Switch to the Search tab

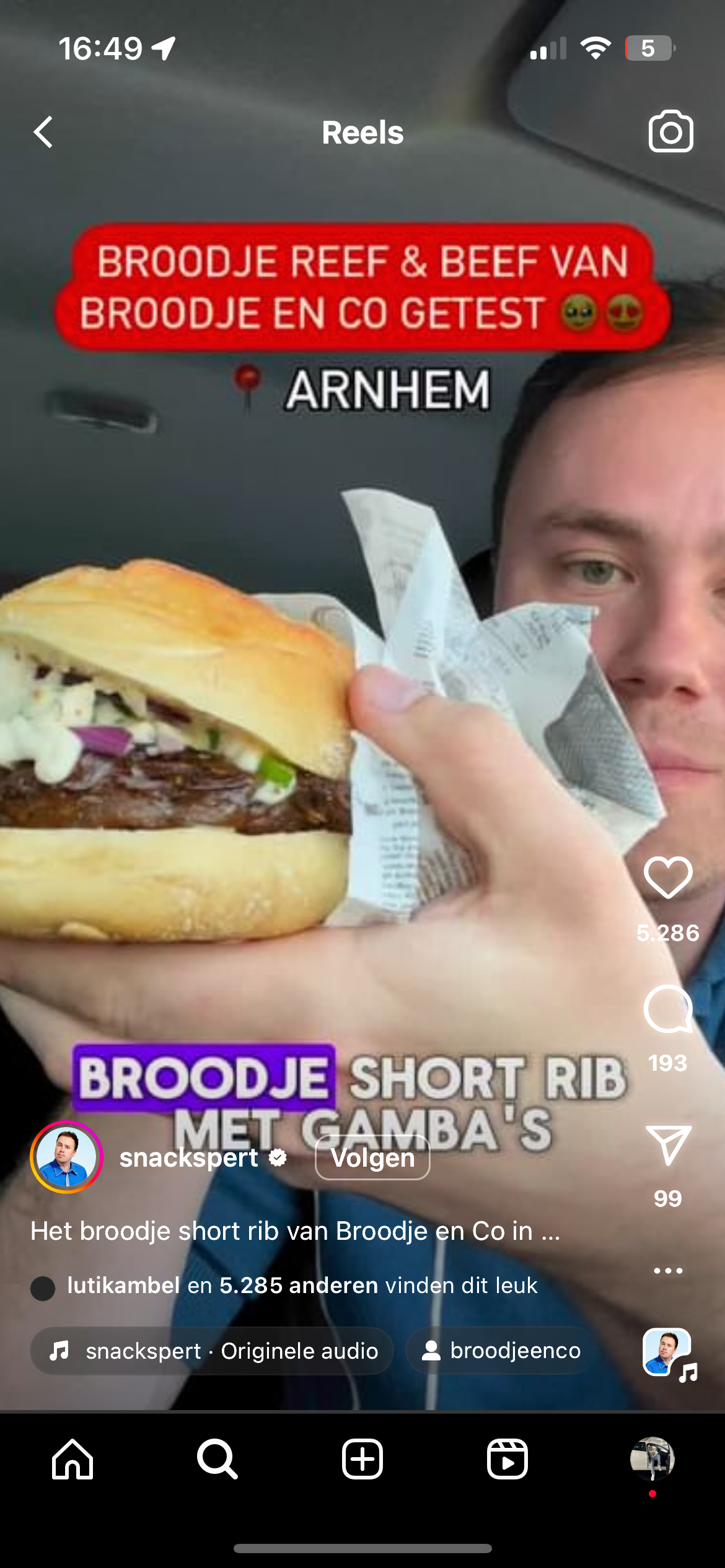coord(217,1459)
